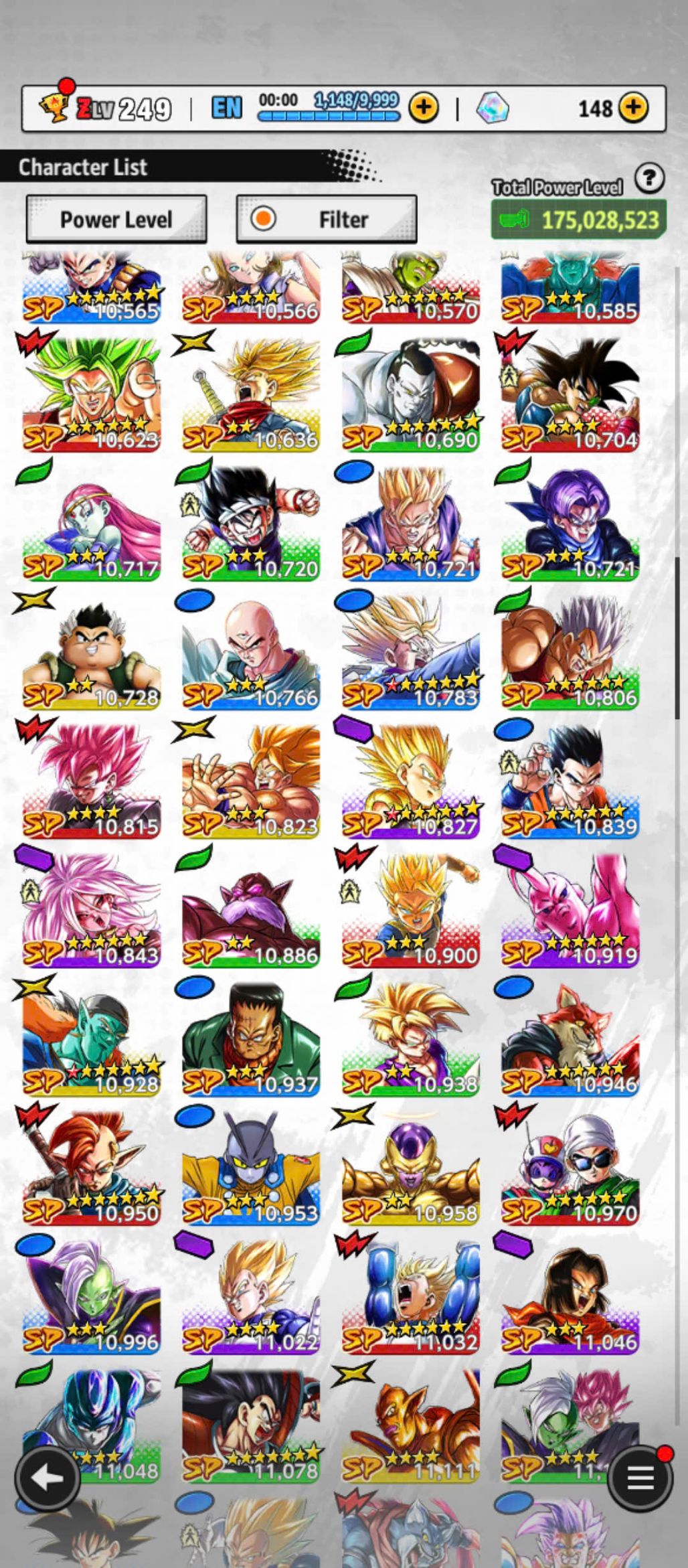The width and height of the screenshot is (688, 1568).
Task: Open the 10,717 power character
Action: pos(92,524)
